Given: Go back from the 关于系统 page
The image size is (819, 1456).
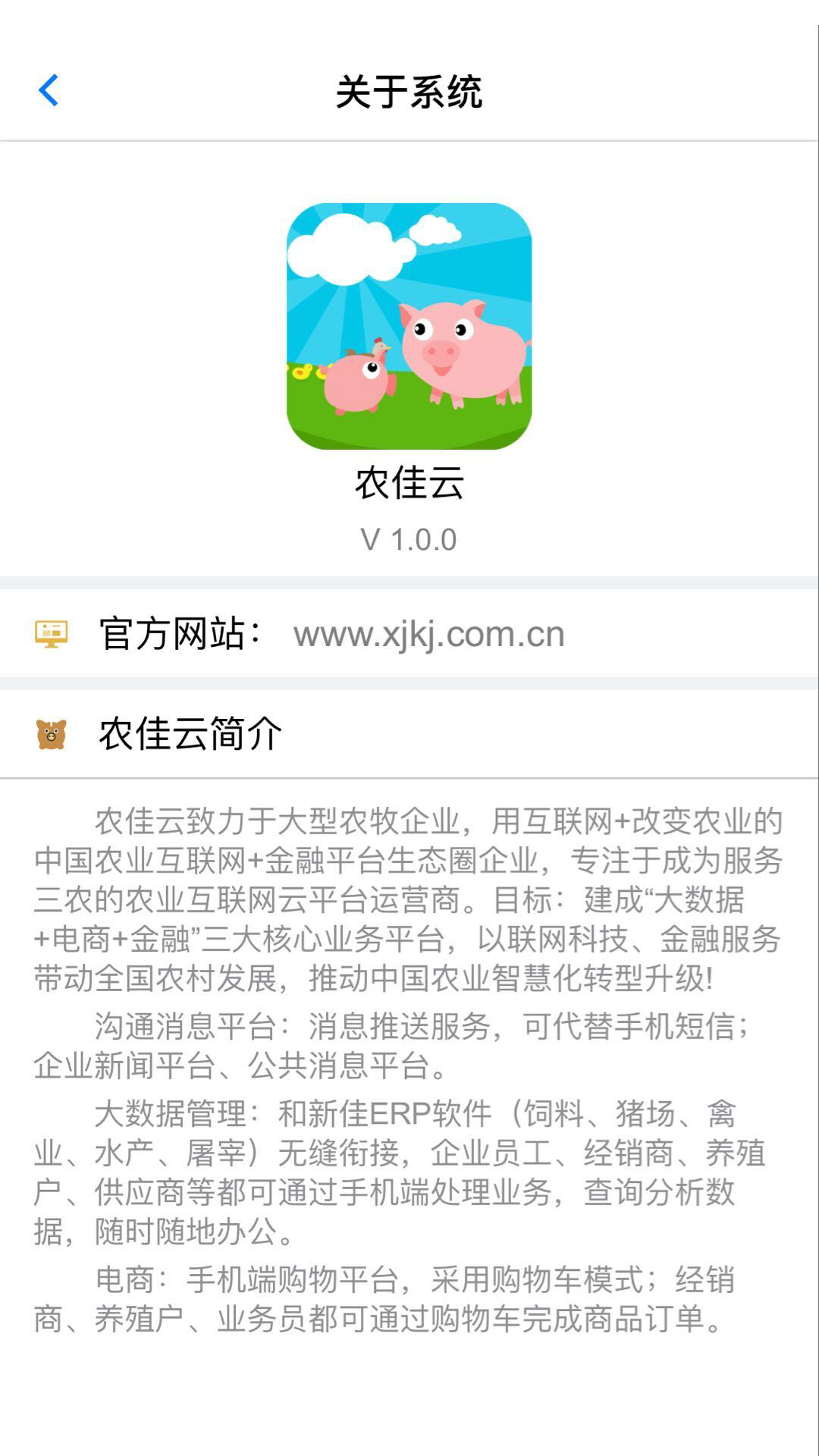Looking at the screenshot, I should click(x=49, y=91).
